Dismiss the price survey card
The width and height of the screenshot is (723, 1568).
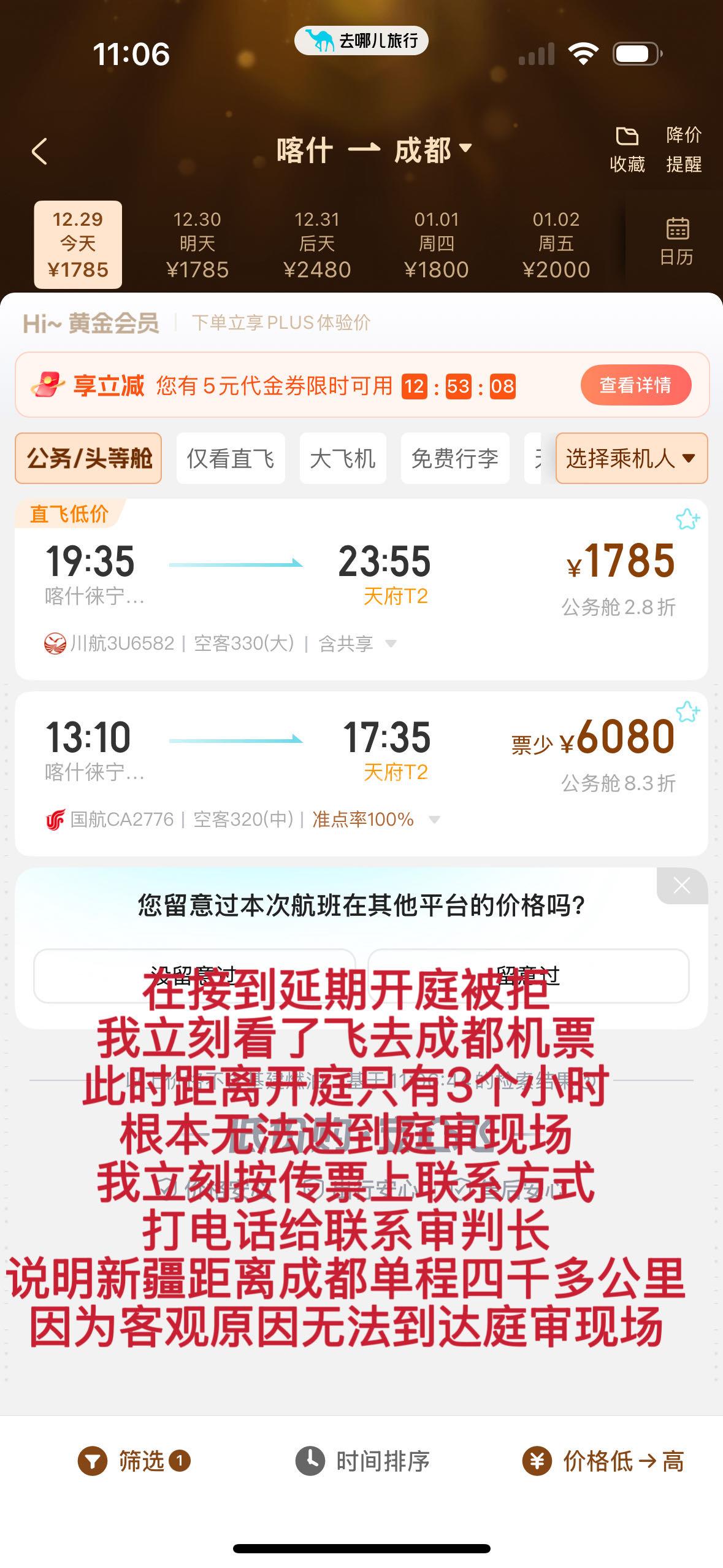point(681,885)
